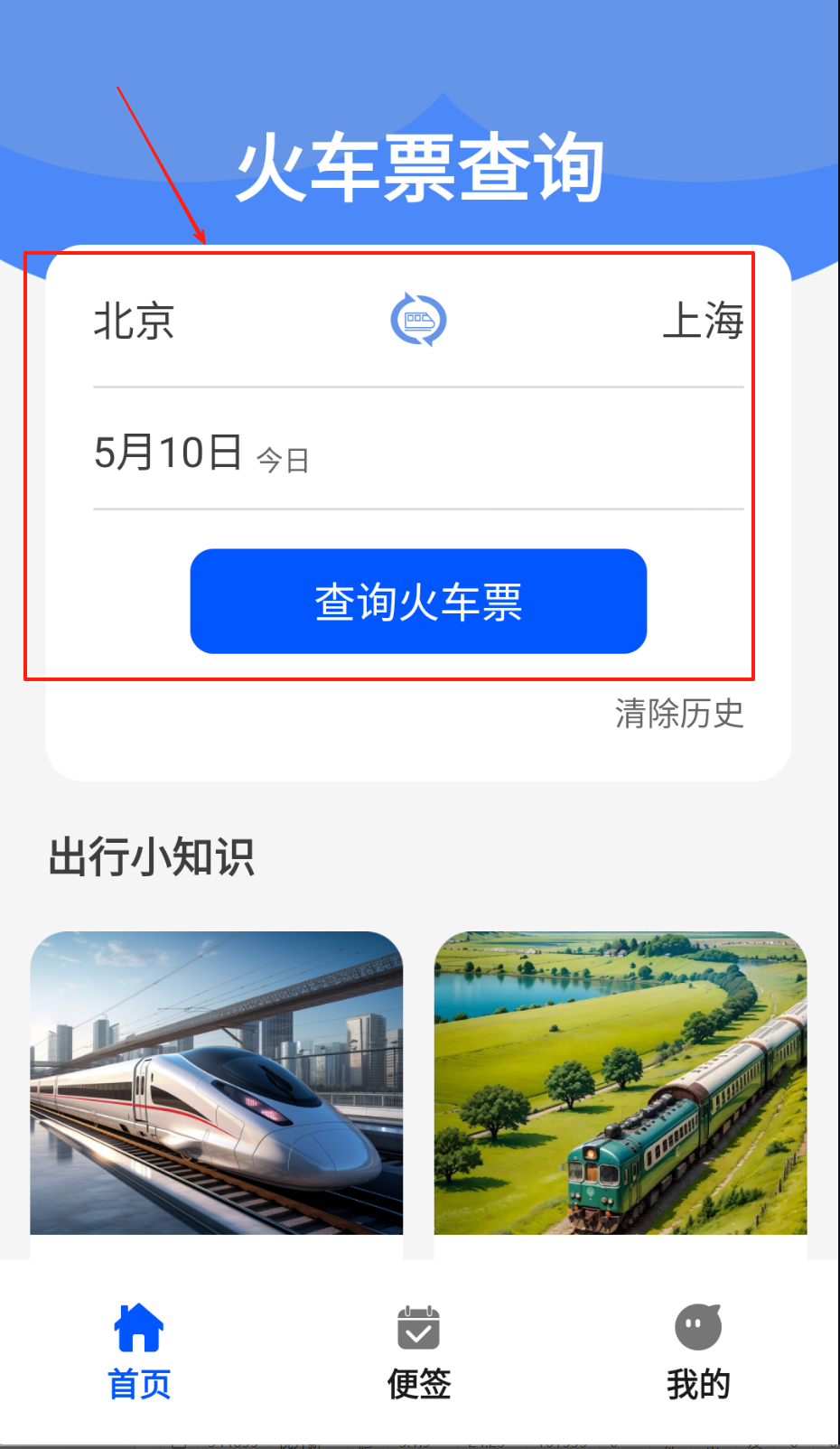Change the departure city 北京
The width and height of the screenshot is (840, 1449).
click(x=135, y=322)
